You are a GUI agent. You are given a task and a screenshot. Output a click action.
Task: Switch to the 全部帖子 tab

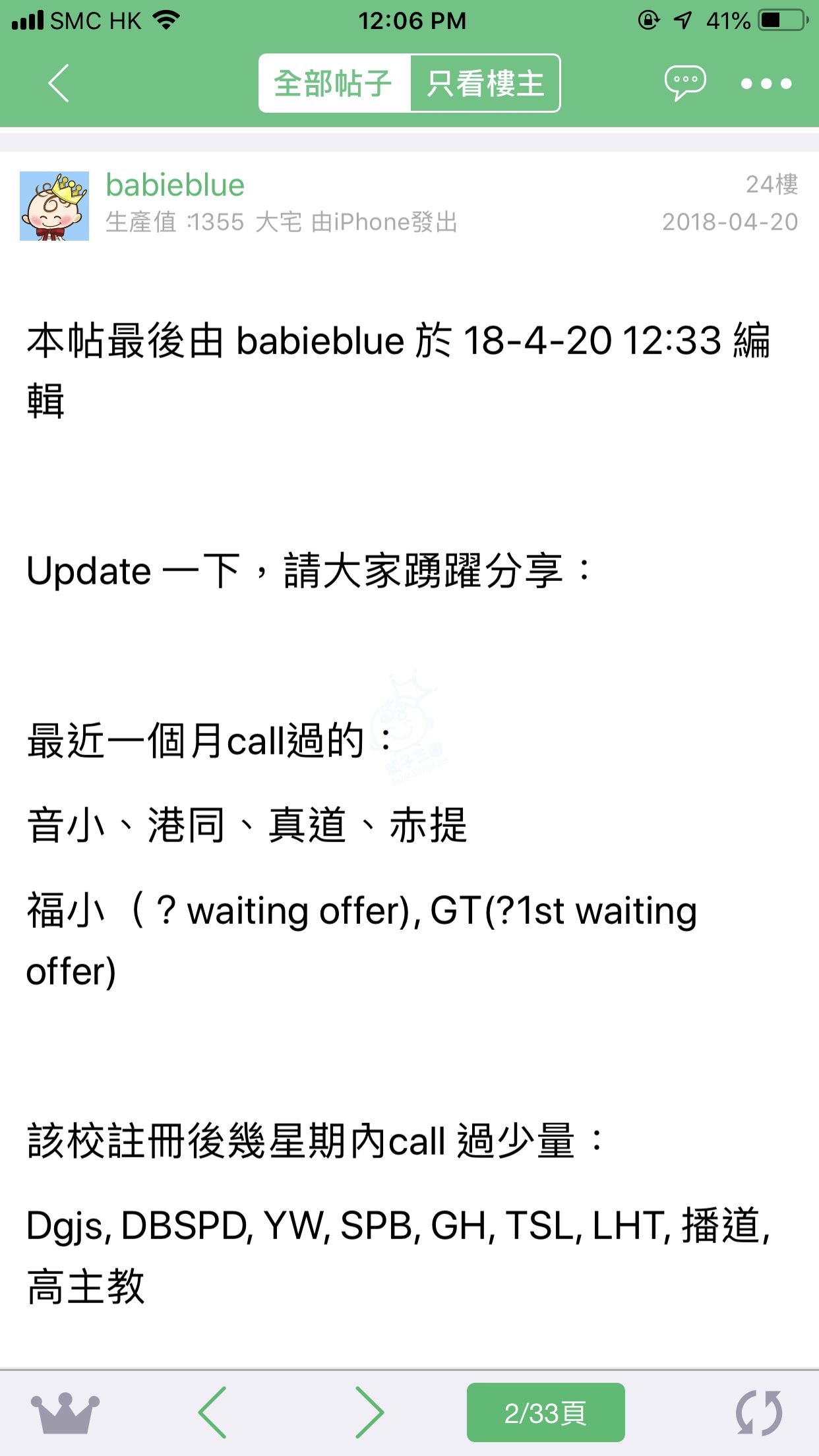pos(334,84)
